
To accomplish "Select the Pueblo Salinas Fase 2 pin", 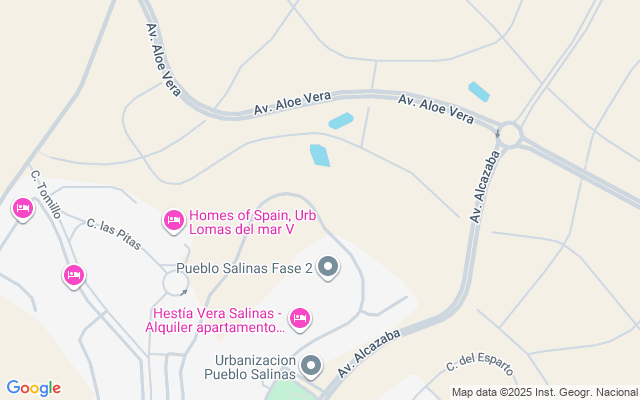I will pos(327,267).
